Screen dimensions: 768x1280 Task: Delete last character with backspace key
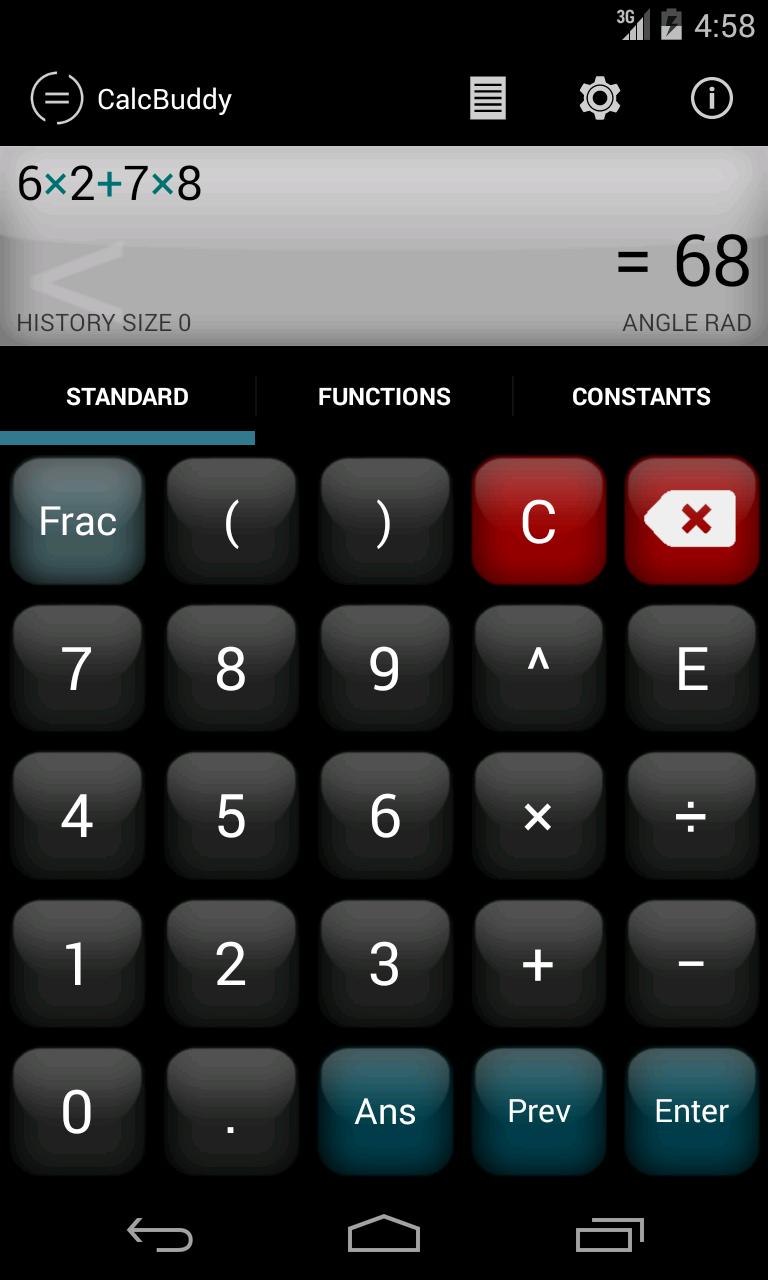(692, 521)
